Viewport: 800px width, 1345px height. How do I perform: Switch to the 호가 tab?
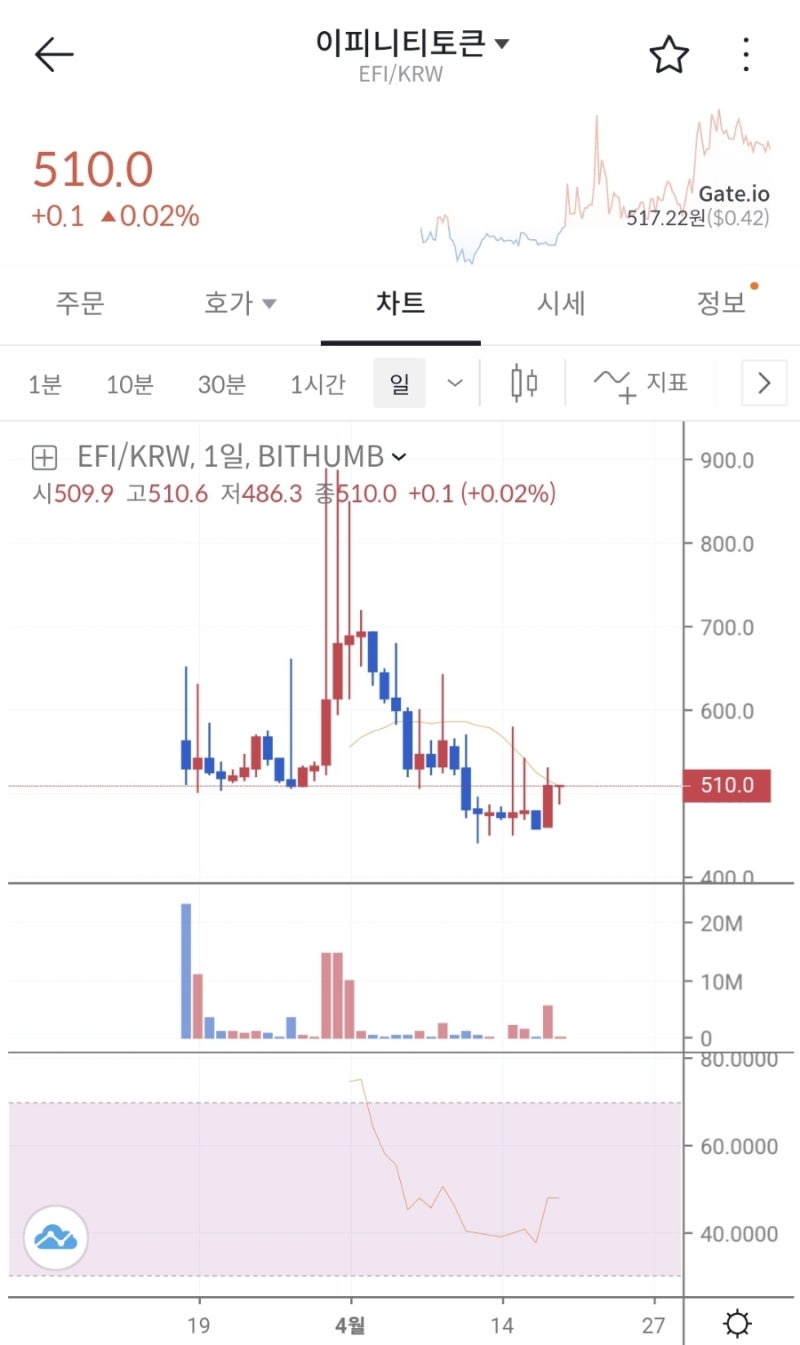click(240, 303)
